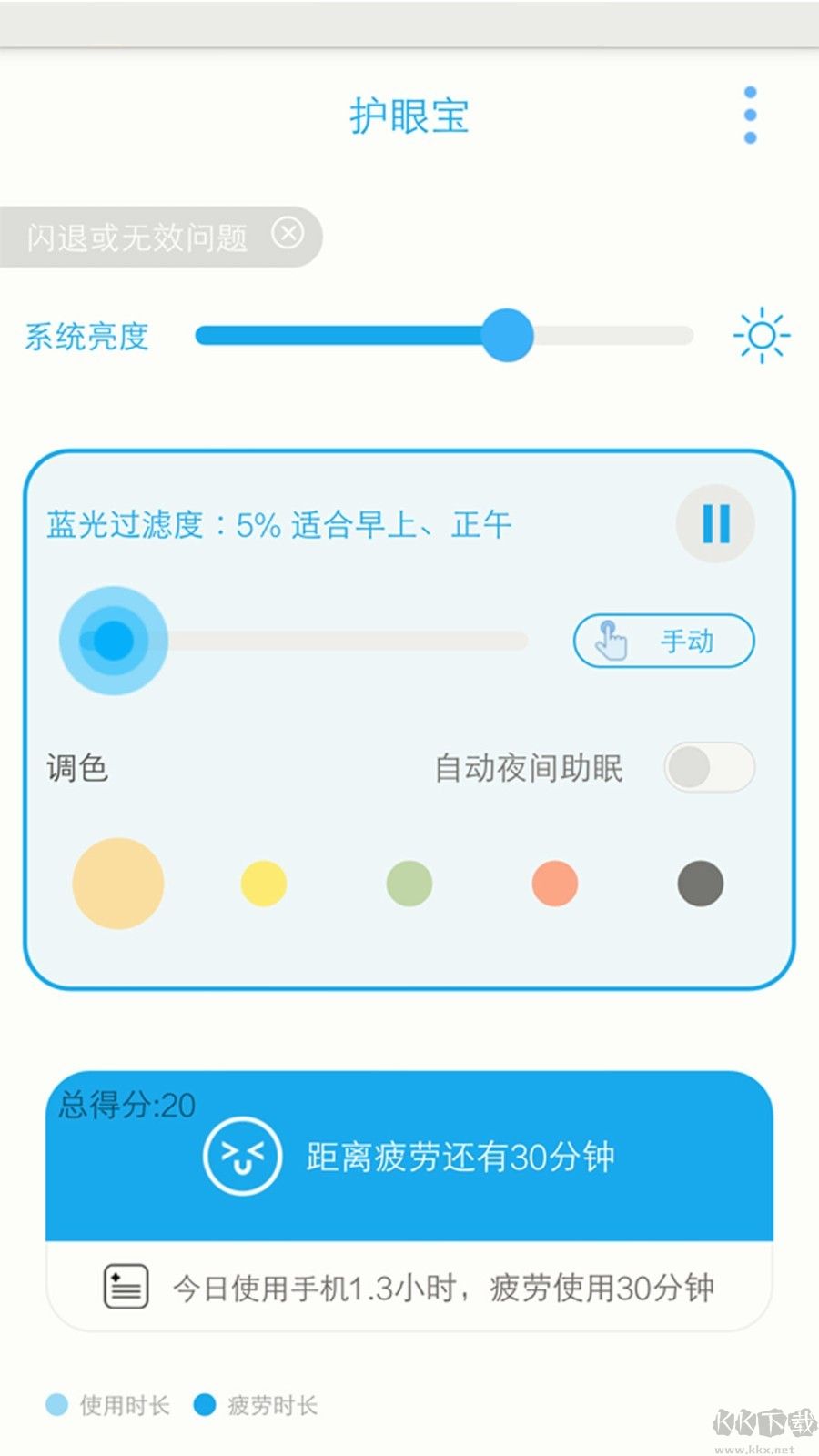Select the 护眼宝 title bar
The height and width of the screenshot is (1456, 819).
coord(409,116)
